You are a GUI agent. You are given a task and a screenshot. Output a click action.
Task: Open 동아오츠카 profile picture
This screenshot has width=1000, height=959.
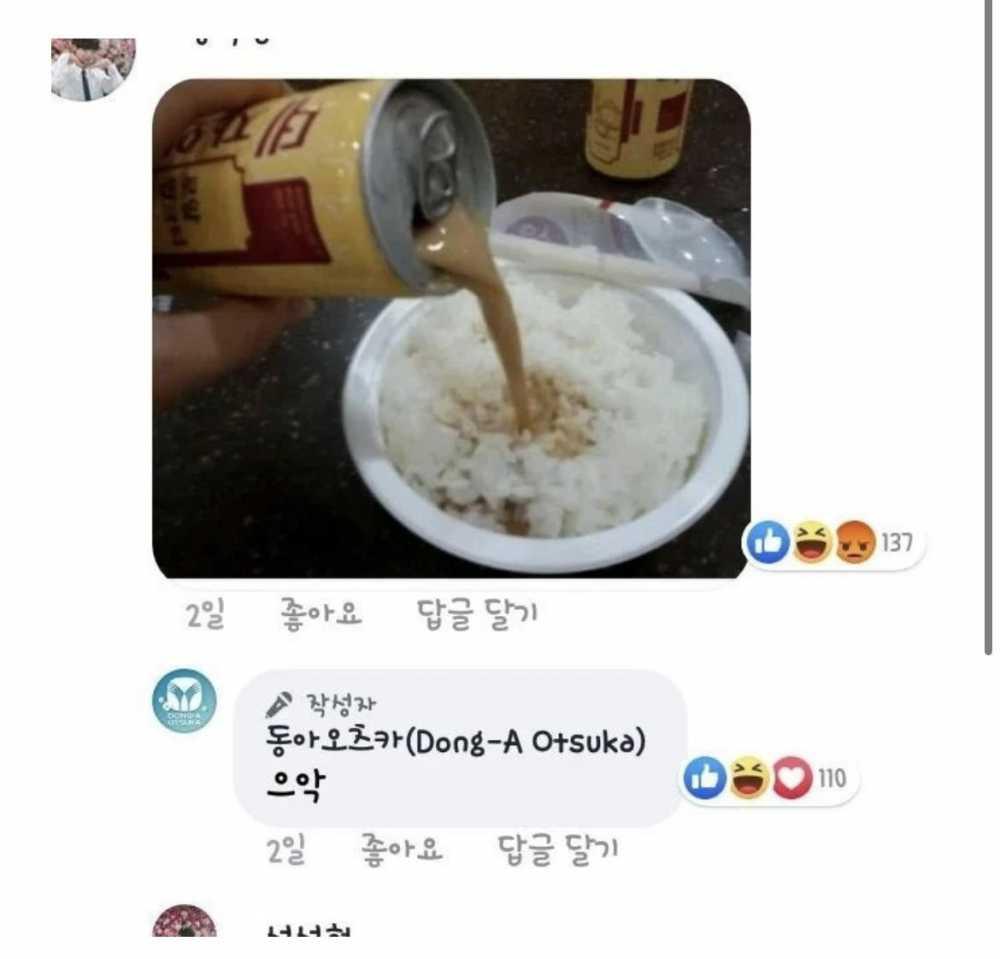click(x=183, y=701)
